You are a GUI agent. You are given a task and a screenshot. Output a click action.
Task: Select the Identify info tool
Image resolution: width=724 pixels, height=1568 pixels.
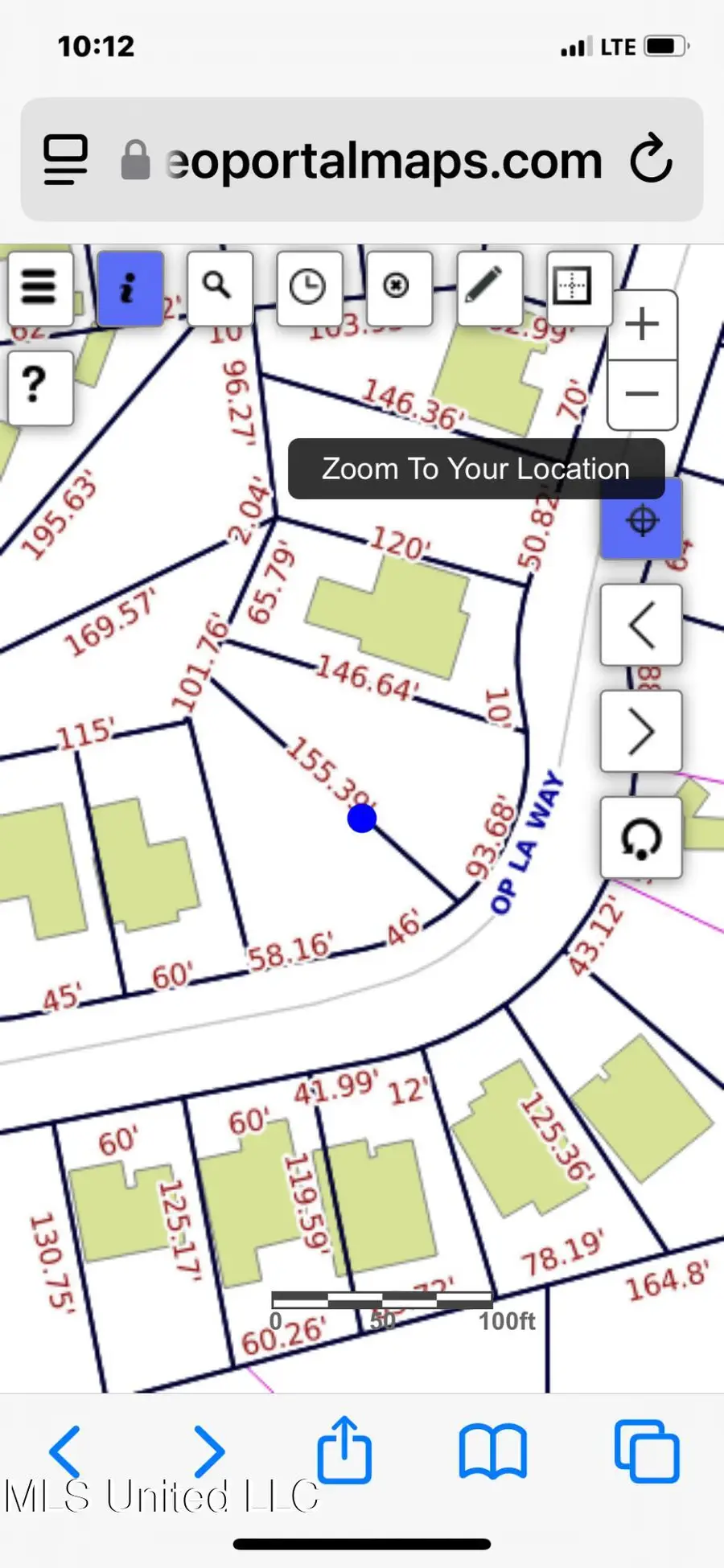click(130, 288)
